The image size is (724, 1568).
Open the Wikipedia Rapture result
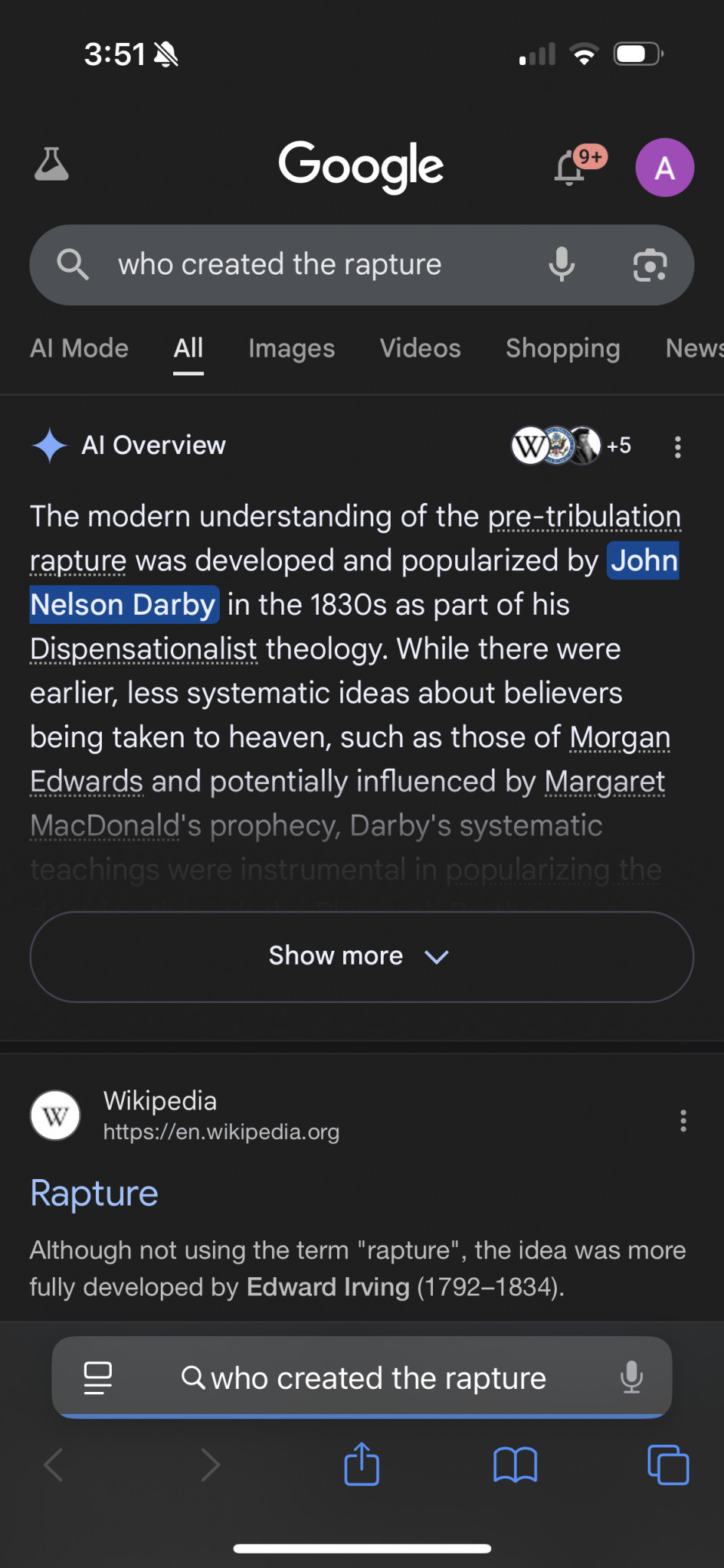tap(94, 1193)
